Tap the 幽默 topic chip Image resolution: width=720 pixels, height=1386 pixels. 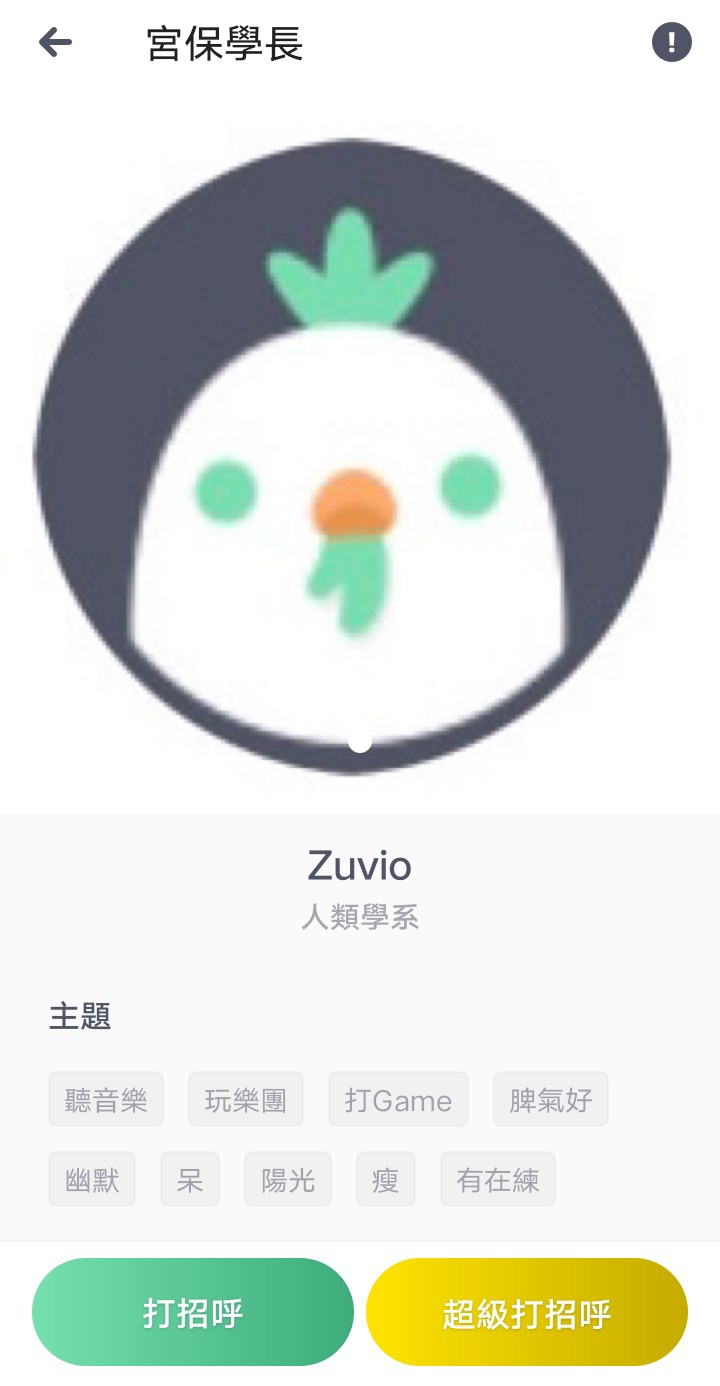tap(92, 1180)
